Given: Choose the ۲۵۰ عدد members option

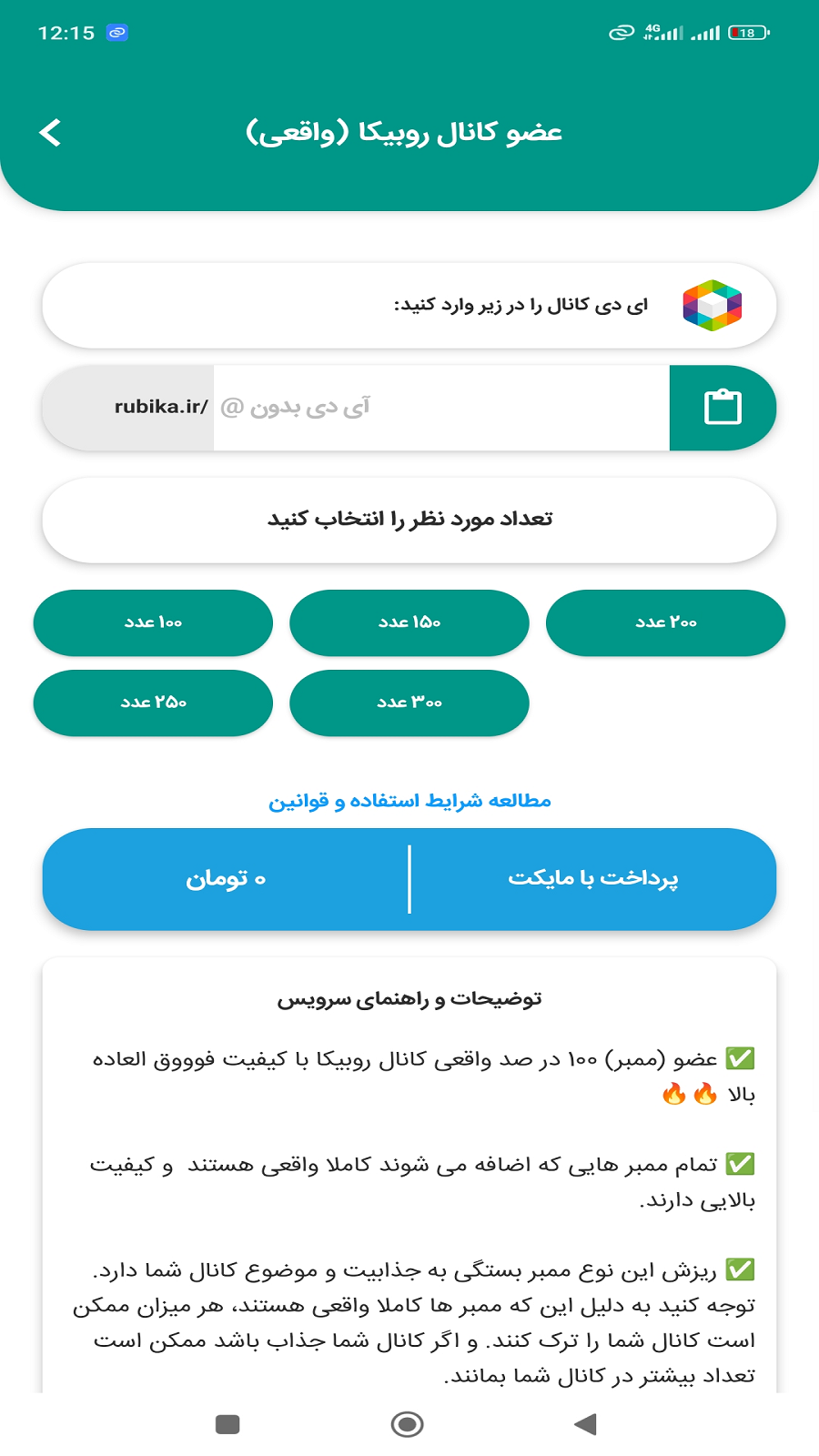Looking at the screenshot, I should (153, 703).
